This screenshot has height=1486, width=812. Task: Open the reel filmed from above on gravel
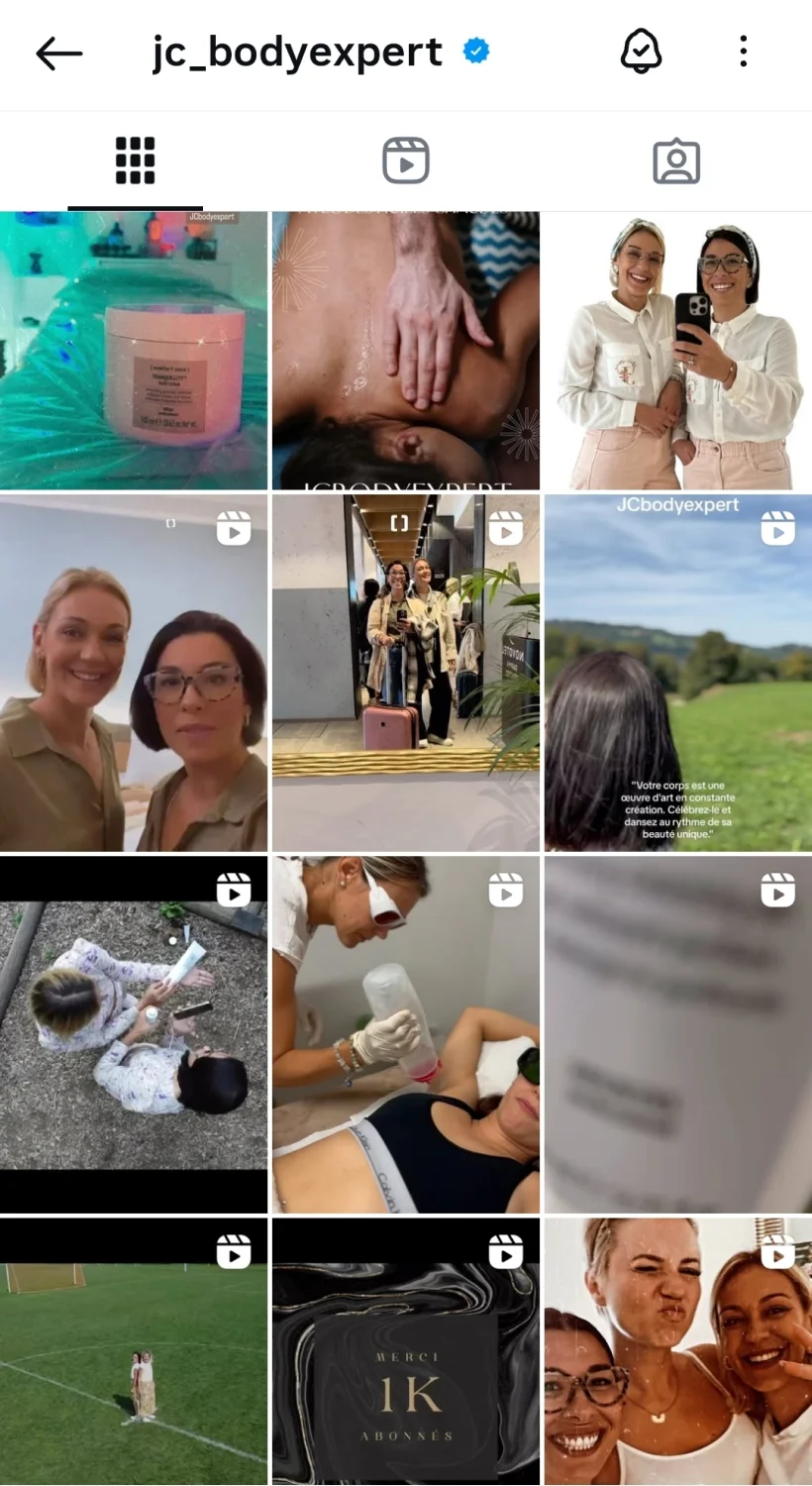click(134, 1035)
